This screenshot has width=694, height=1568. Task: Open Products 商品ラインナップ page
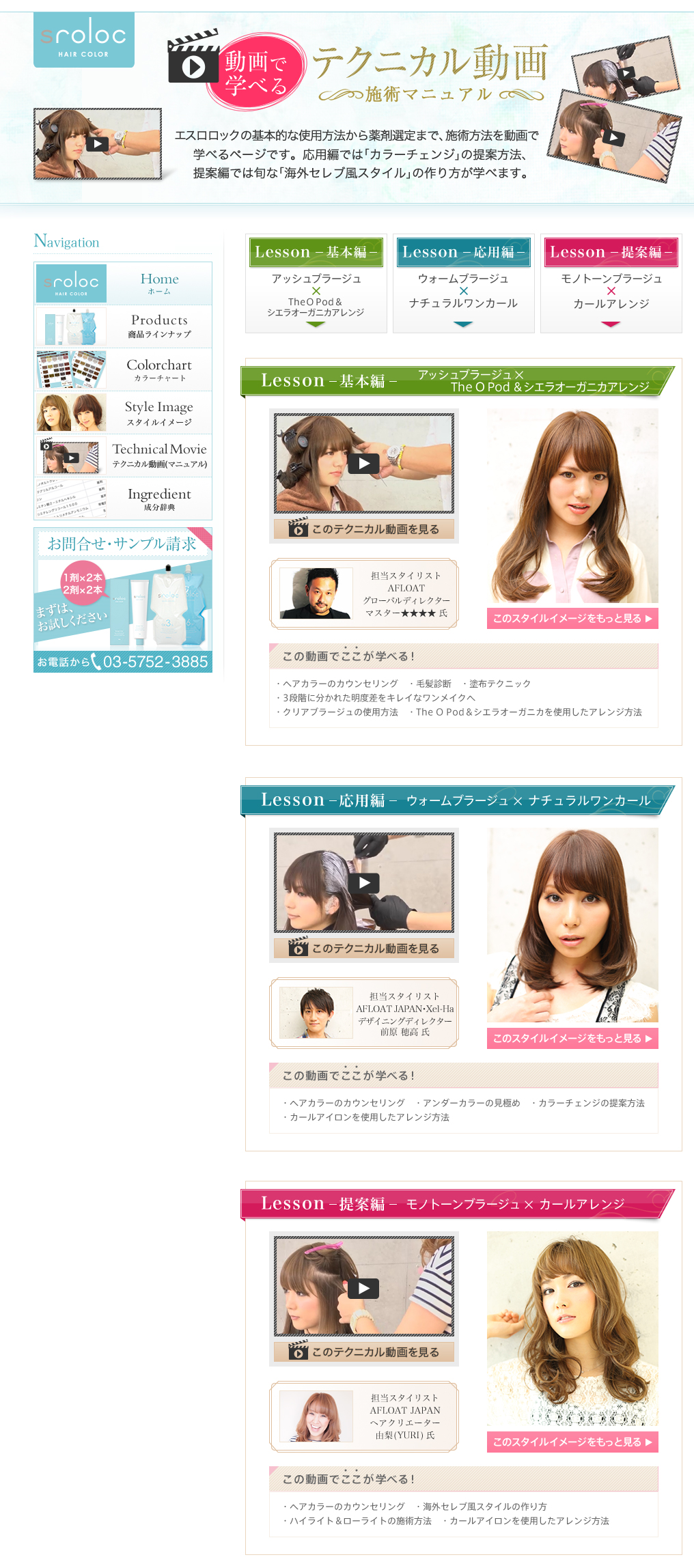pos(123,326)
